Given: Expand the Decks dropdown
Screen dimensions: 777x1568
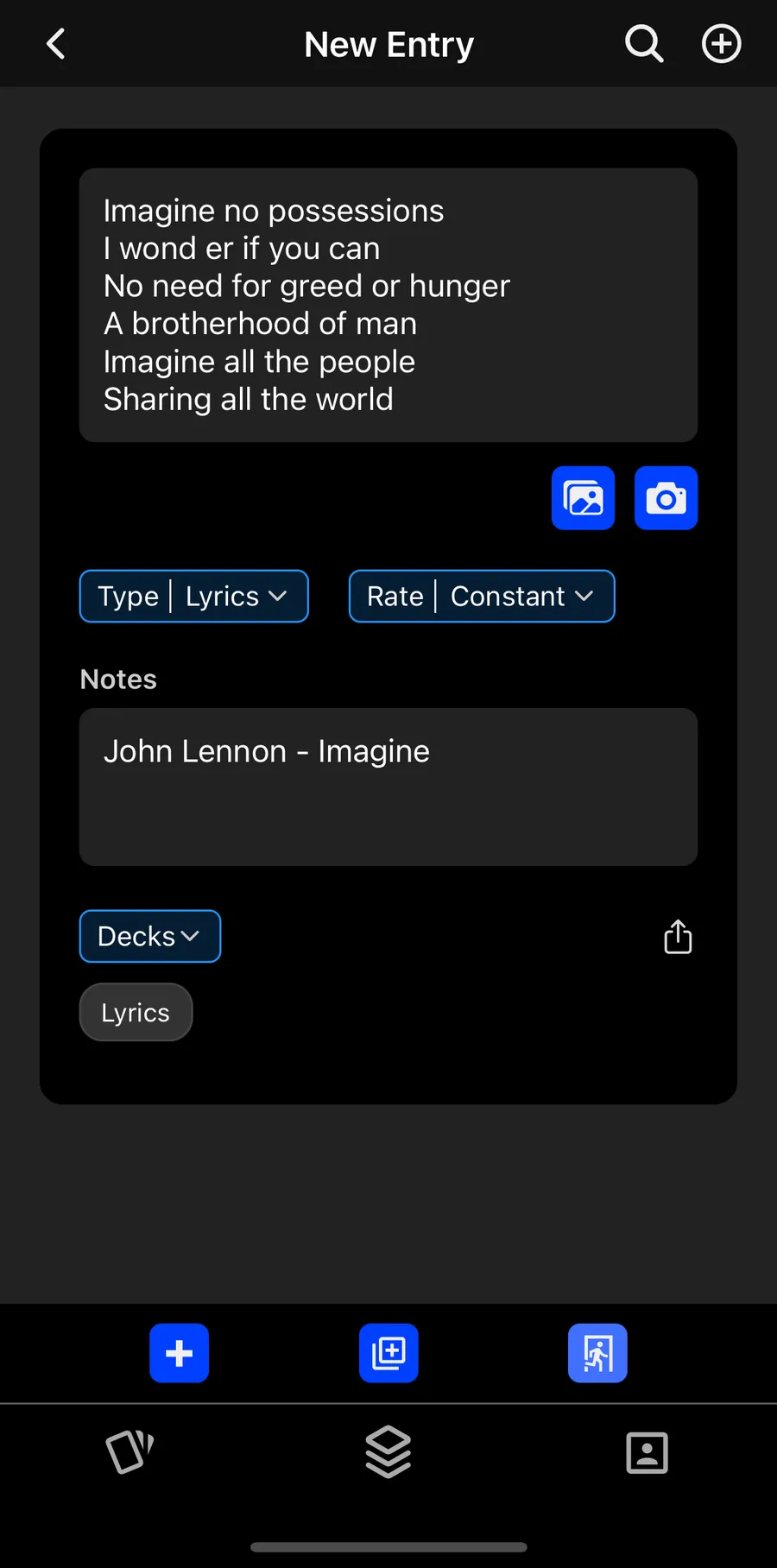Looking at the screenshot, I should (x=149, y=936).
